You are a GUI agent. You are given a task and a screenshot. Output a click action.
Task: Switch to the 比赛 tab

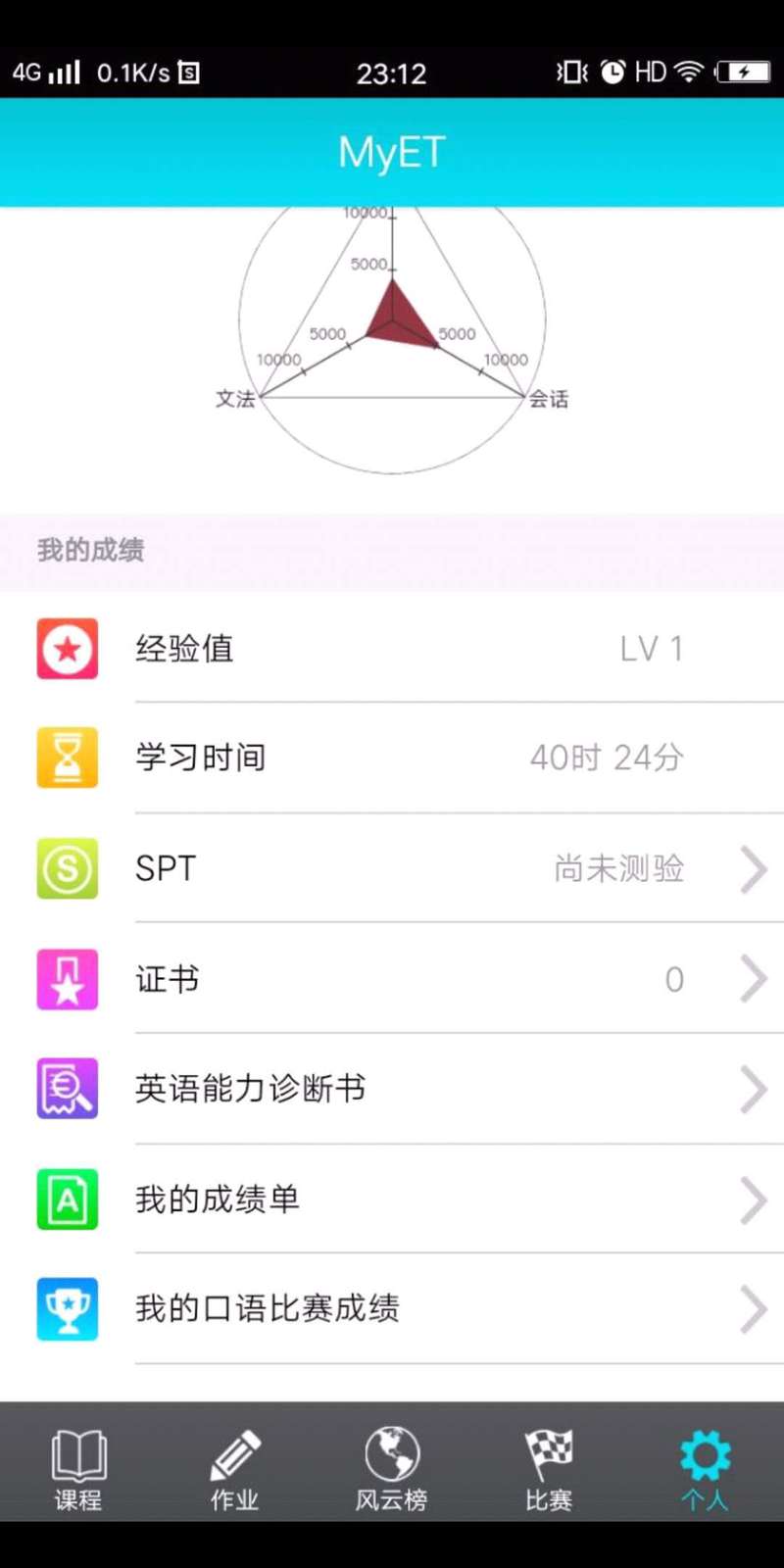pos(549,1468)
